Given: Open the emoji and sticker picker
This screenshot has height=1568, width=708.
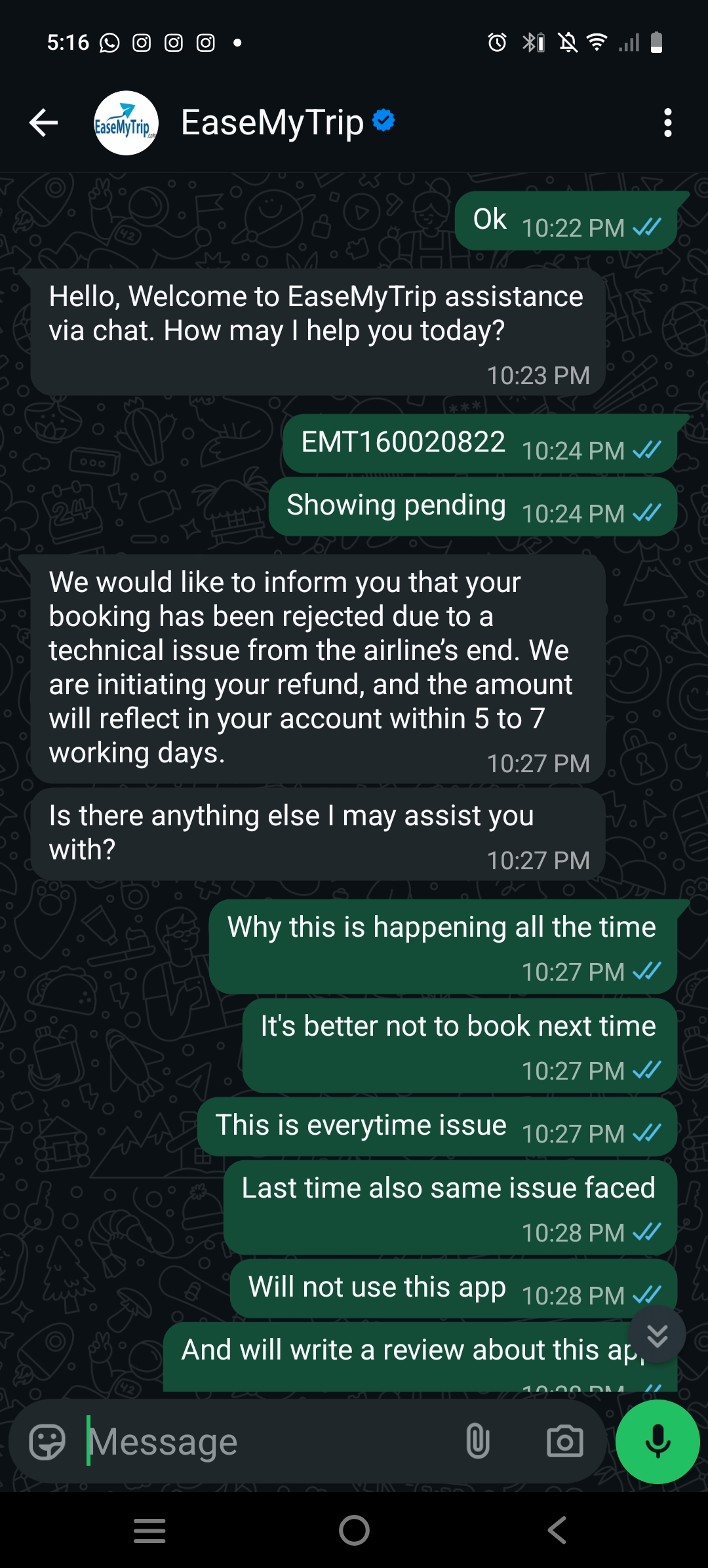Looking at the screenshot, I should (47, 1442).
